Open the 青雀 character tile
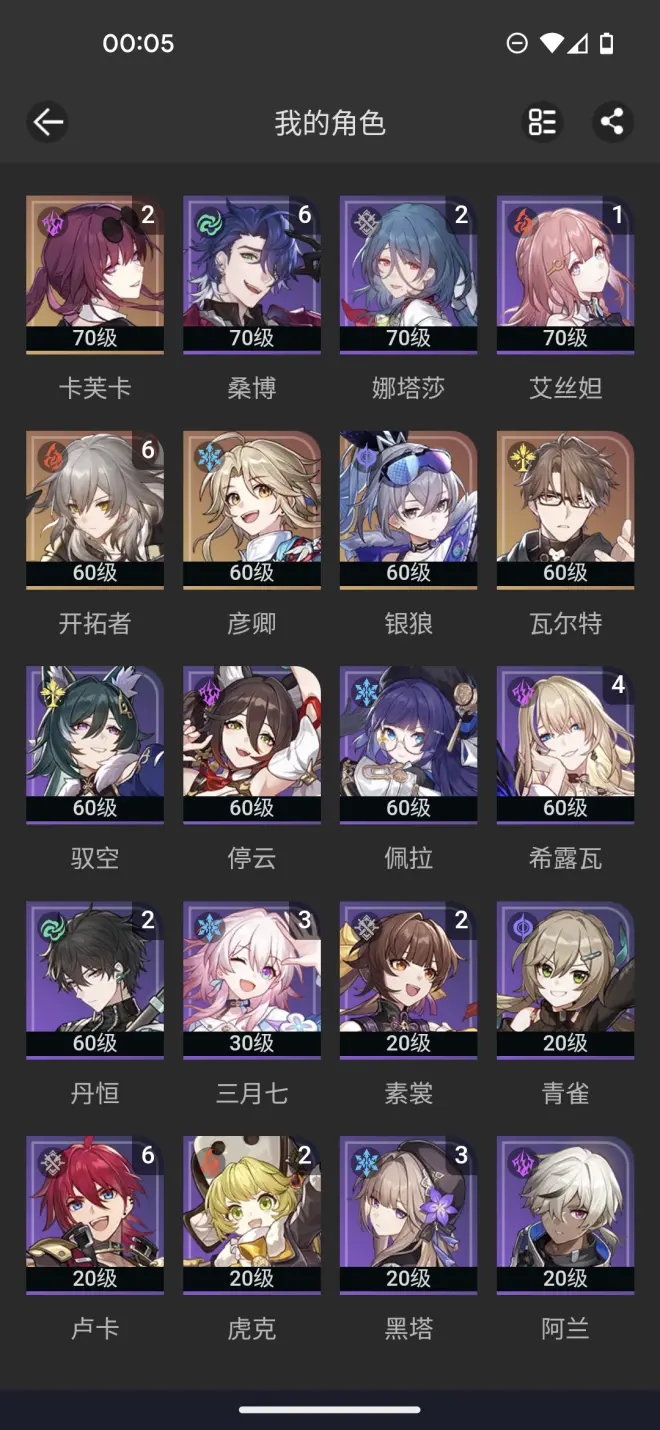660x1430 pixels. pos(565,980)
